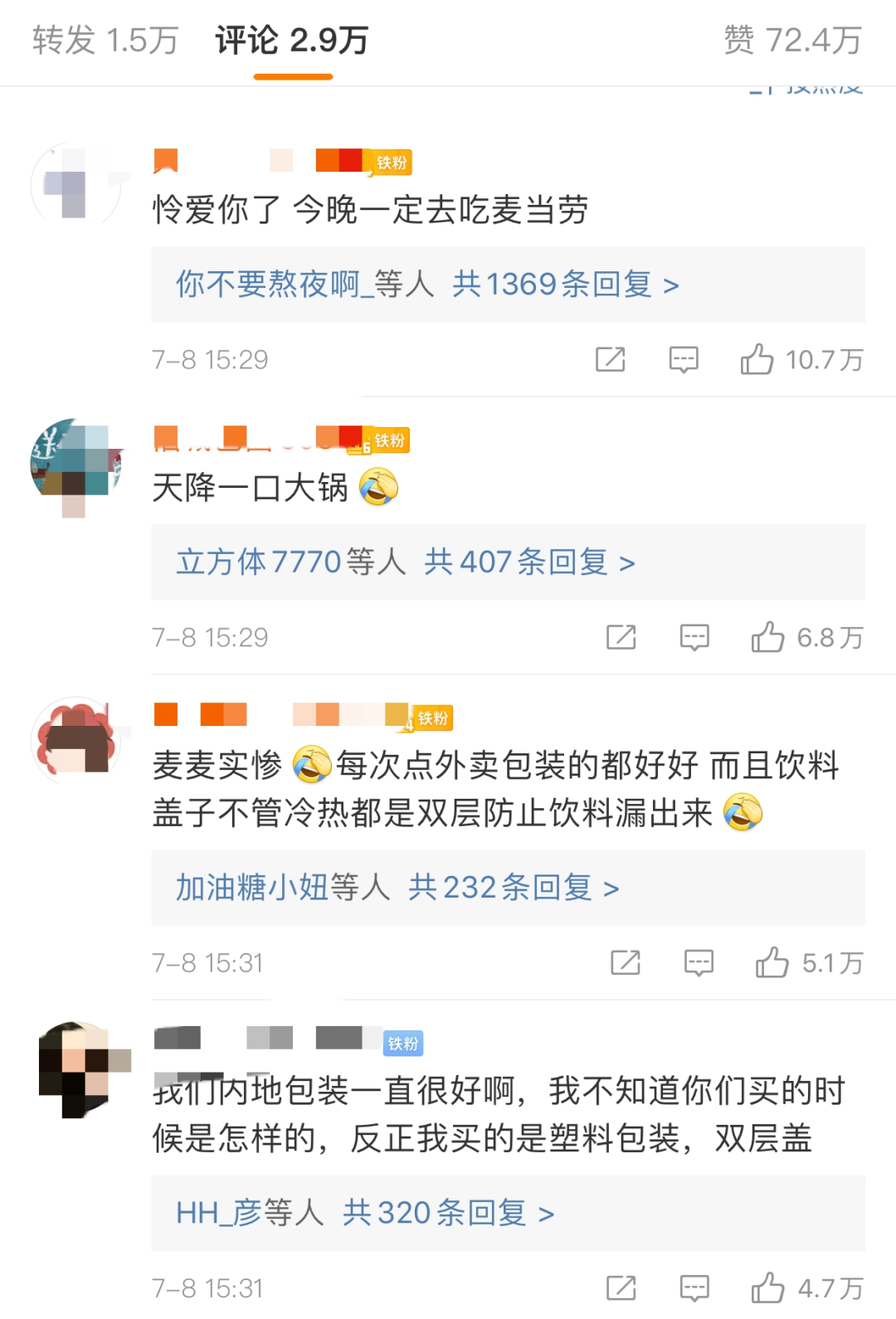Open the 共407条回复 replies thread
This screenshot has height=1319, width=896.
[x=528, y=562]
